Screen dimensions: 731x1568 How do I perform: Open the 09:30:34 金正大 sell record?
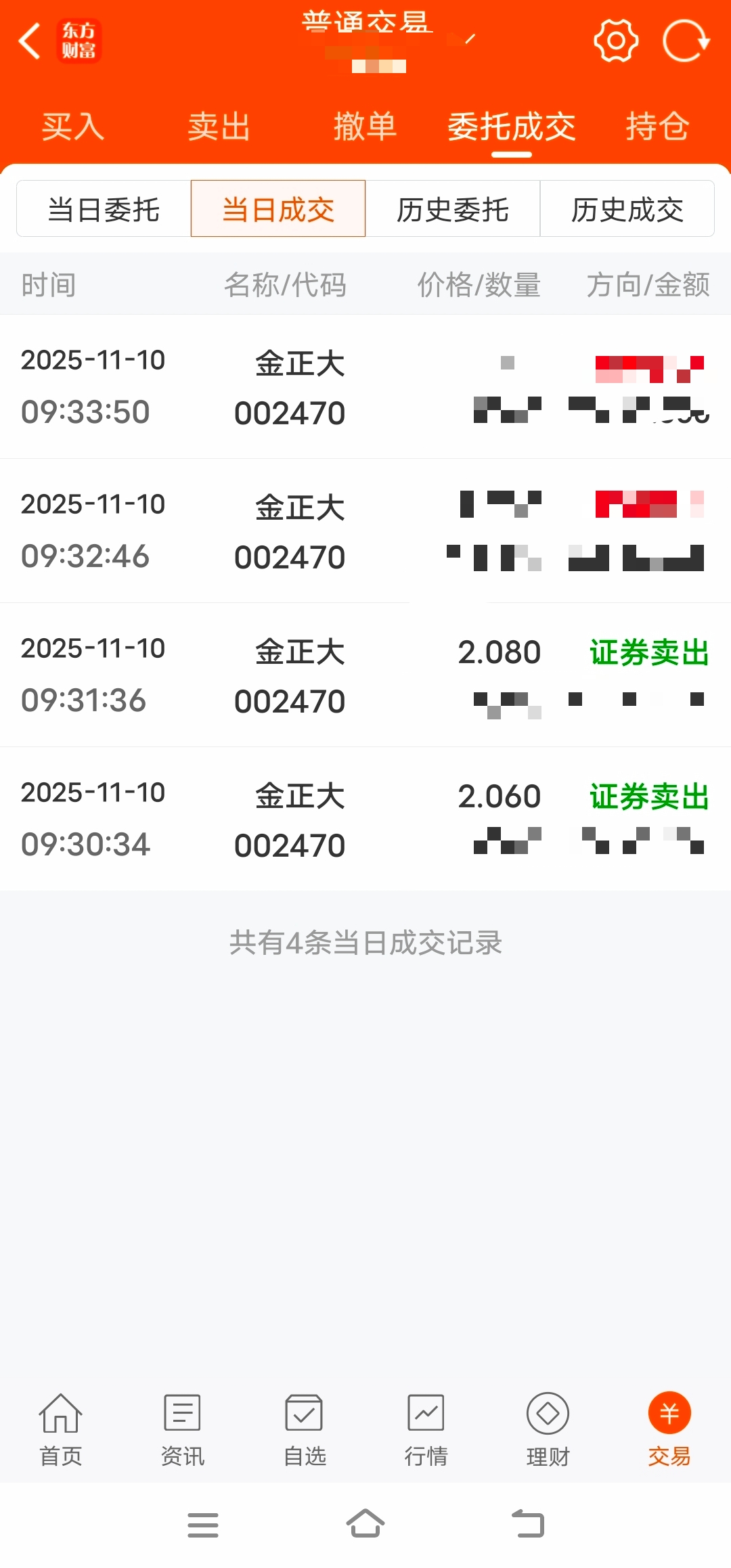[365, 819]
